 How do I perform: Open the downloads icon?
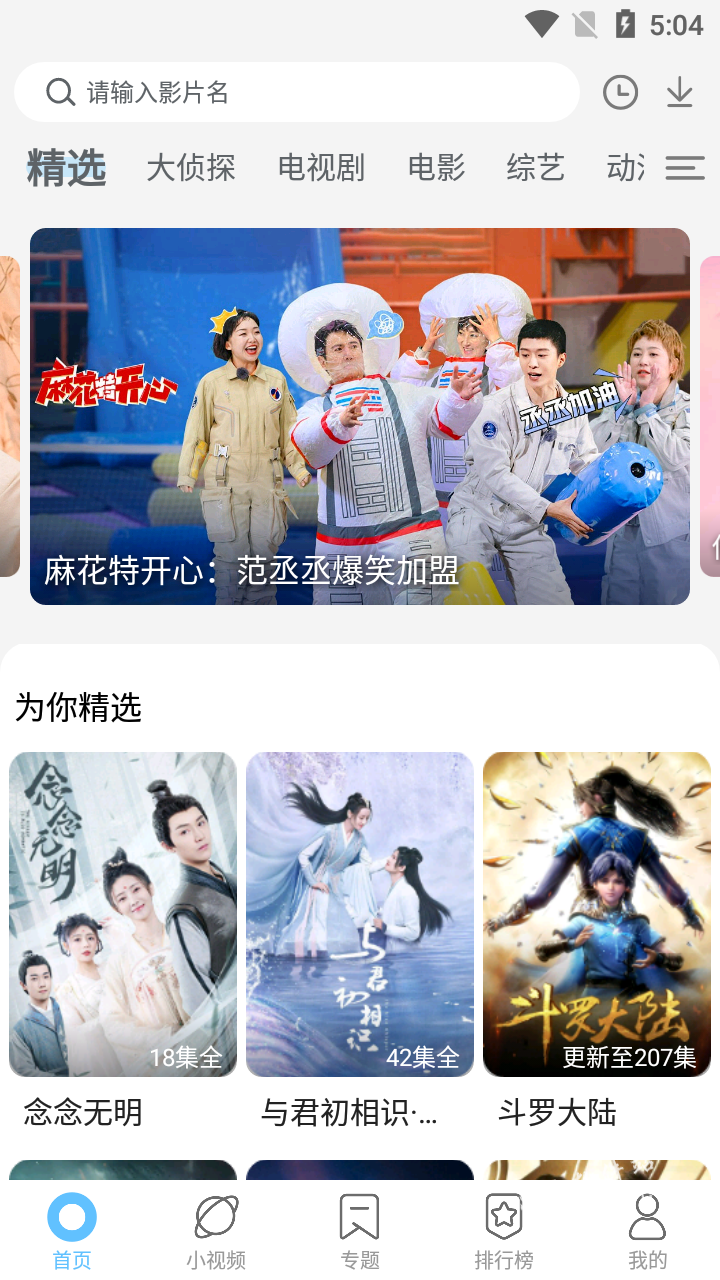(680, 93)
